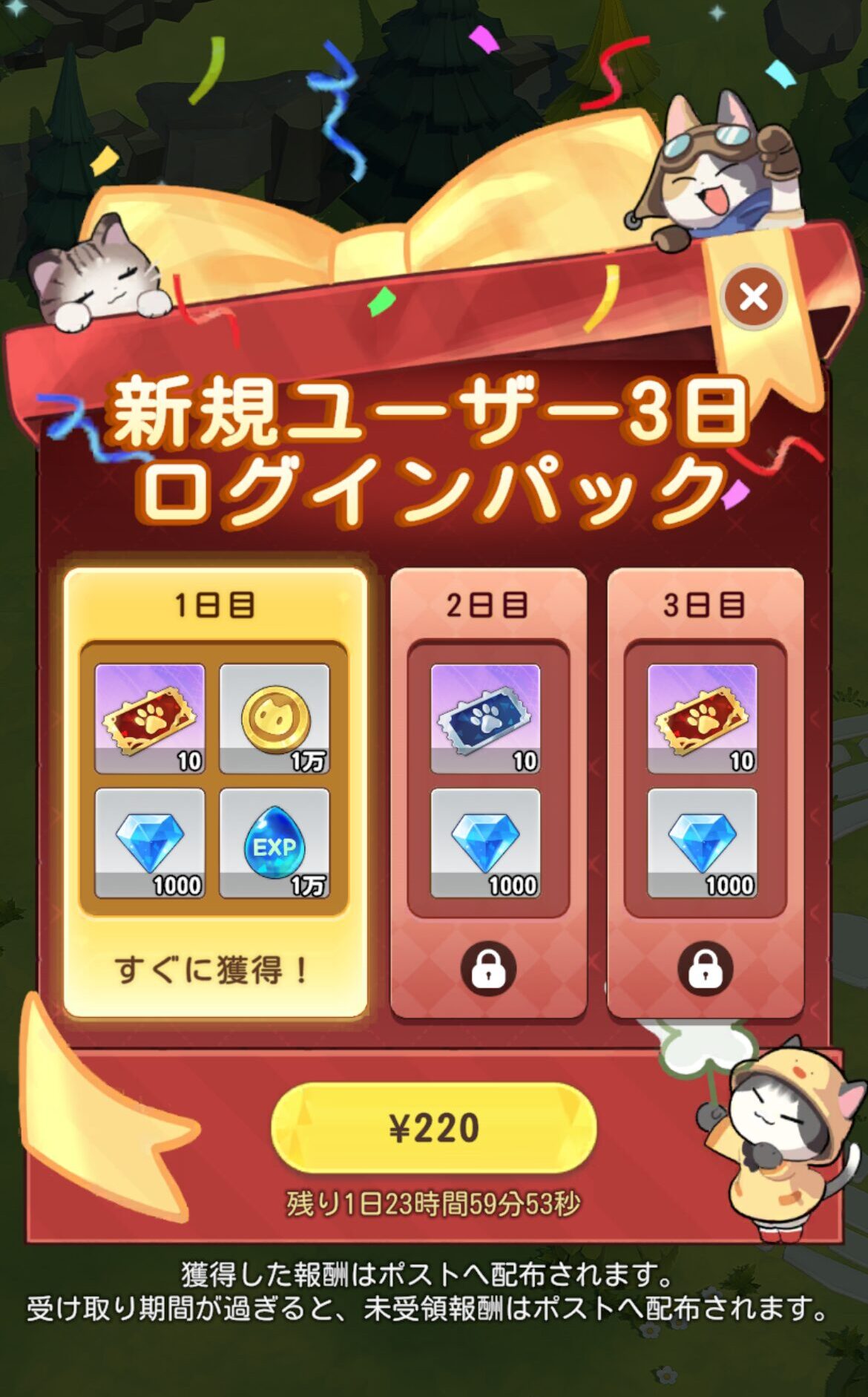Viewport: 868px width, 1397px height.
Task: View the 1万 EXP drop reward
Action: pyautogui.click(x=274, y=843)
